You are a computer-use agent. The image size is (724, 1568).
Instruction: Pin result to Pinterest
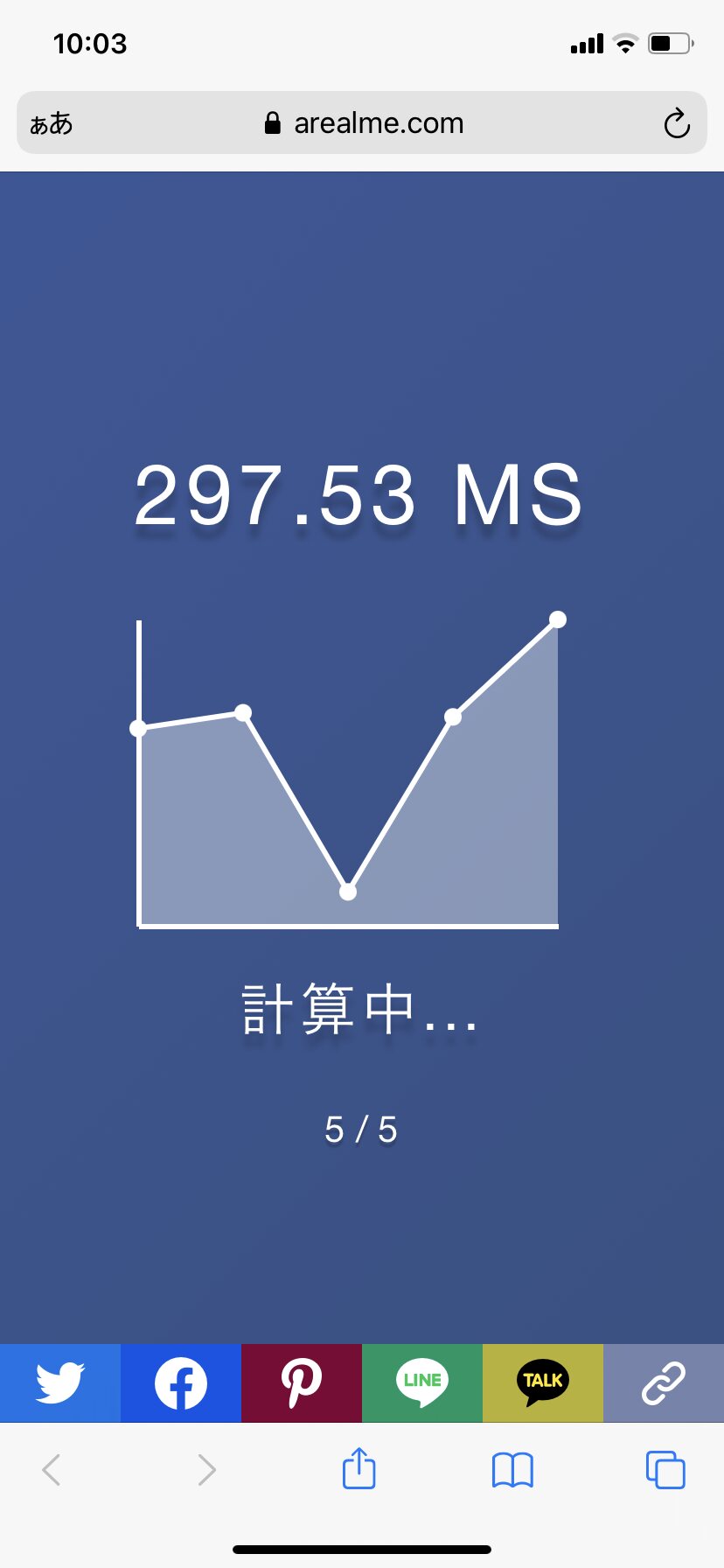point(302,1382)
